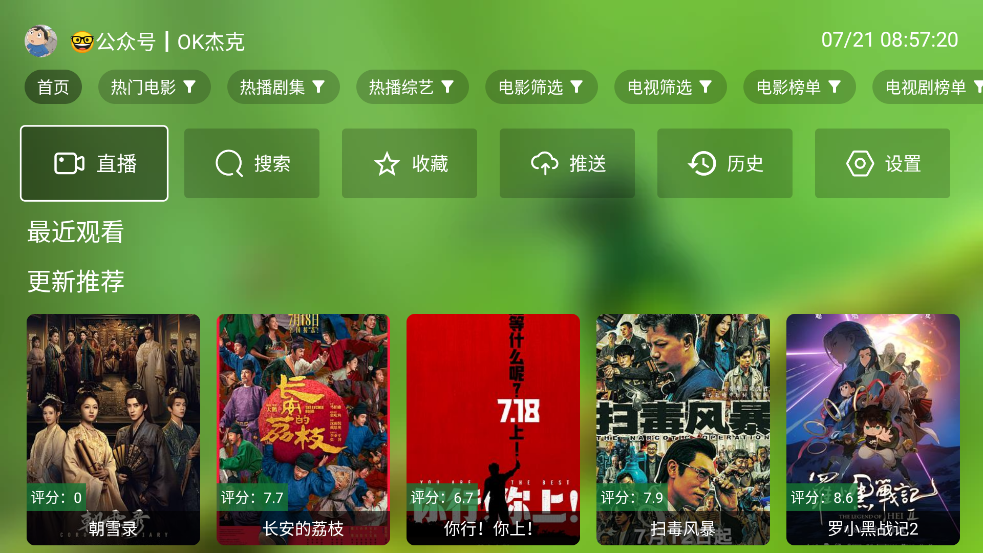The image size is (983, 553).
Task: Open the 热门电影 filter chip
Action: click(154, 87)
